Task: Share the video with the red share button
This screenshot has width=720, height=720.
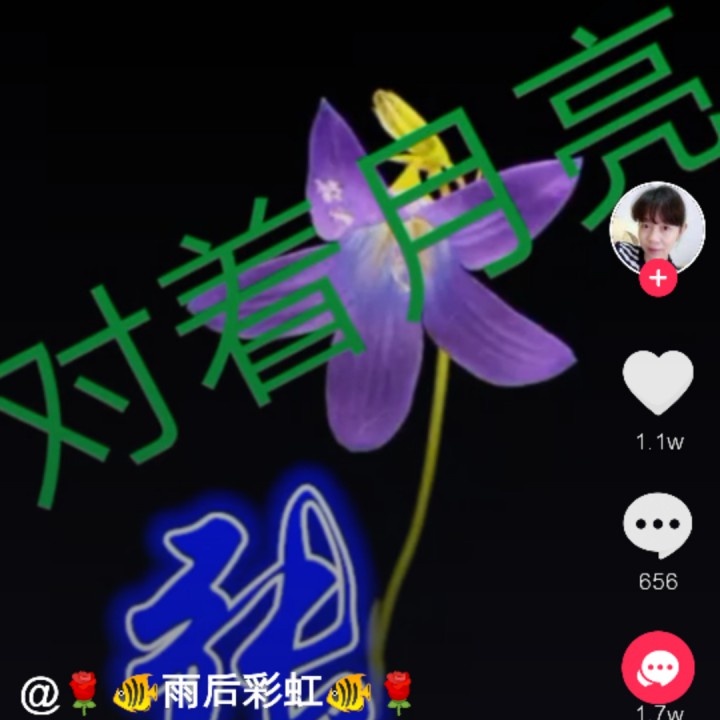Action: (x=657, y=667)
